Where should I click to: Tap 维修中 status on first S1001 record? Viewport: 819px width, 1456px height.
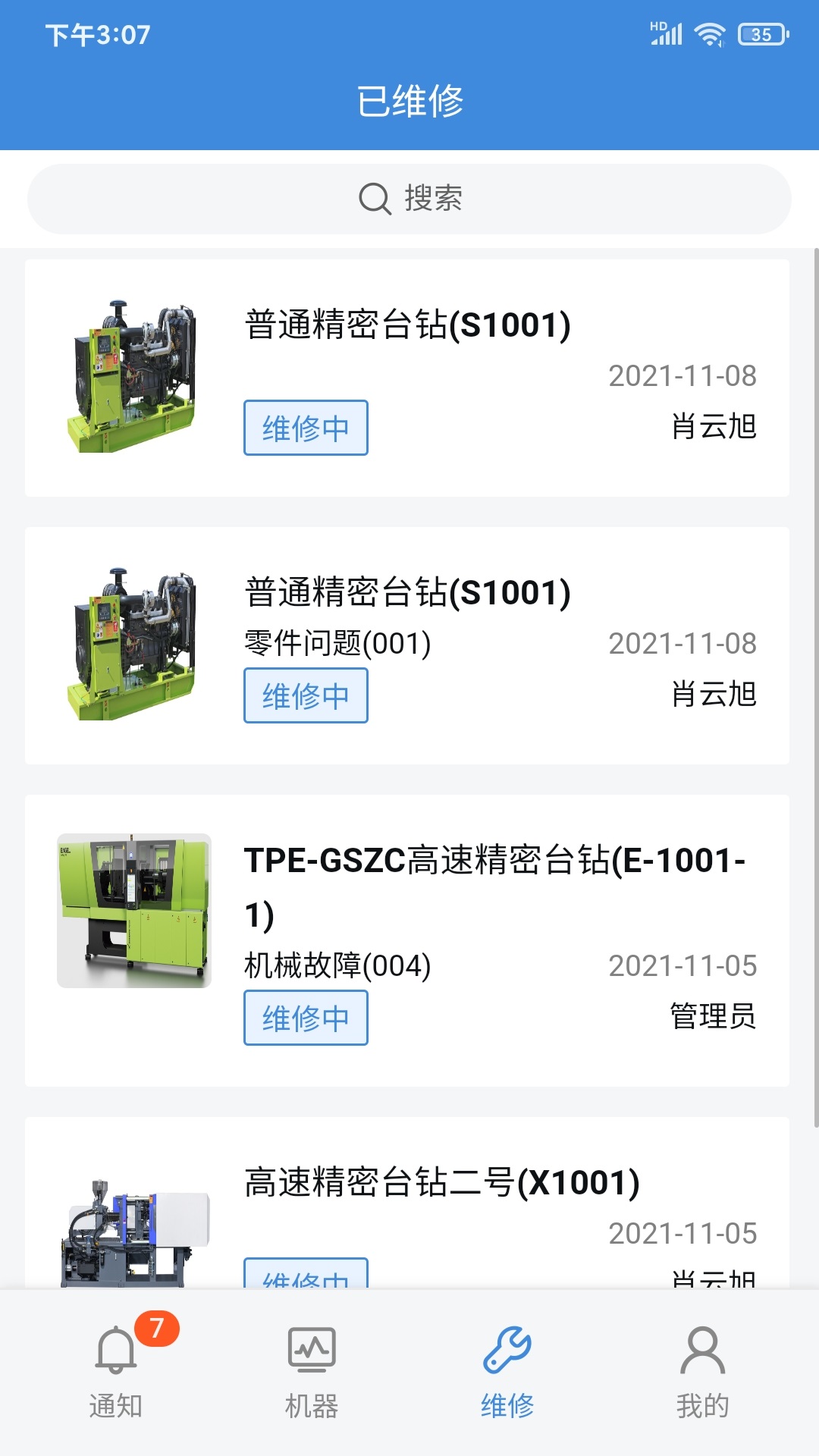pyautogui.click(x=305, y=428)
